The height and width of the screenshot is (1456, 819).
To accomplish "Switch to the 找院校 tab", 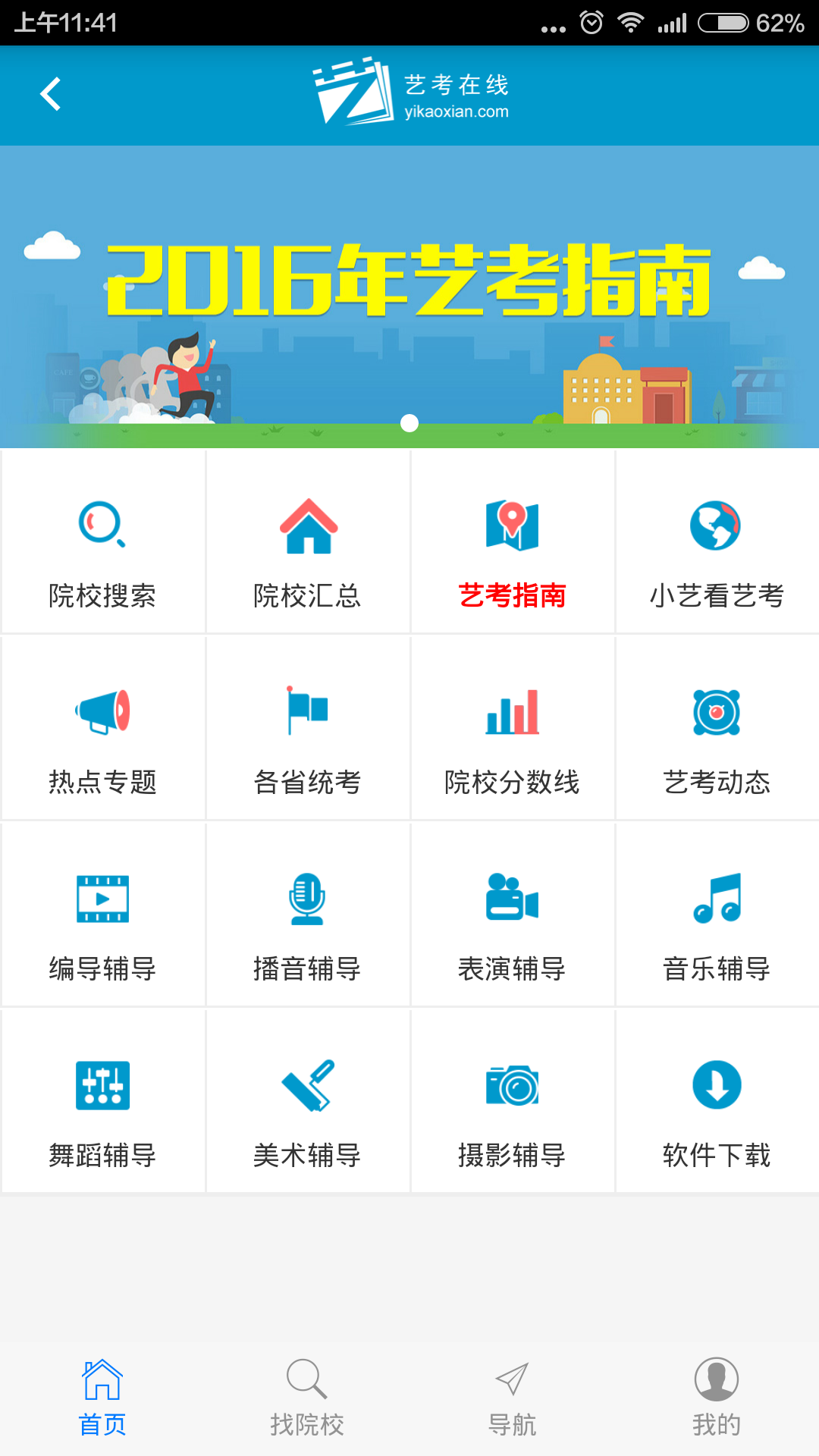I will [x=307, y=1399].
